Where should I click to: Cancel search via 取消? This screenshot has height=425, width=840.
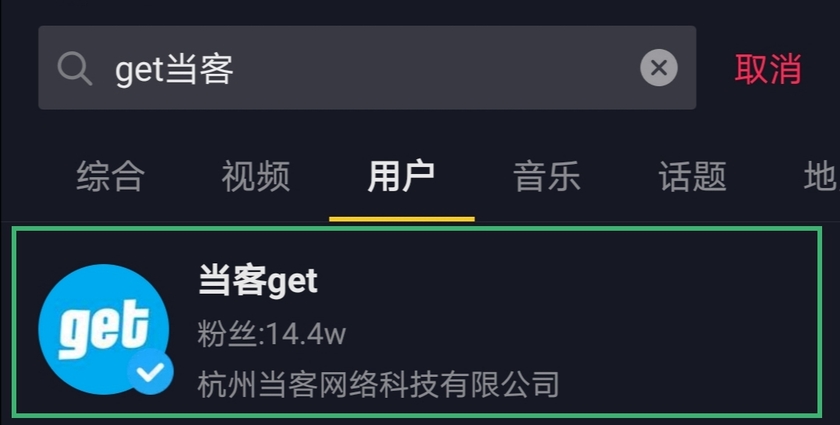(768, 68)
